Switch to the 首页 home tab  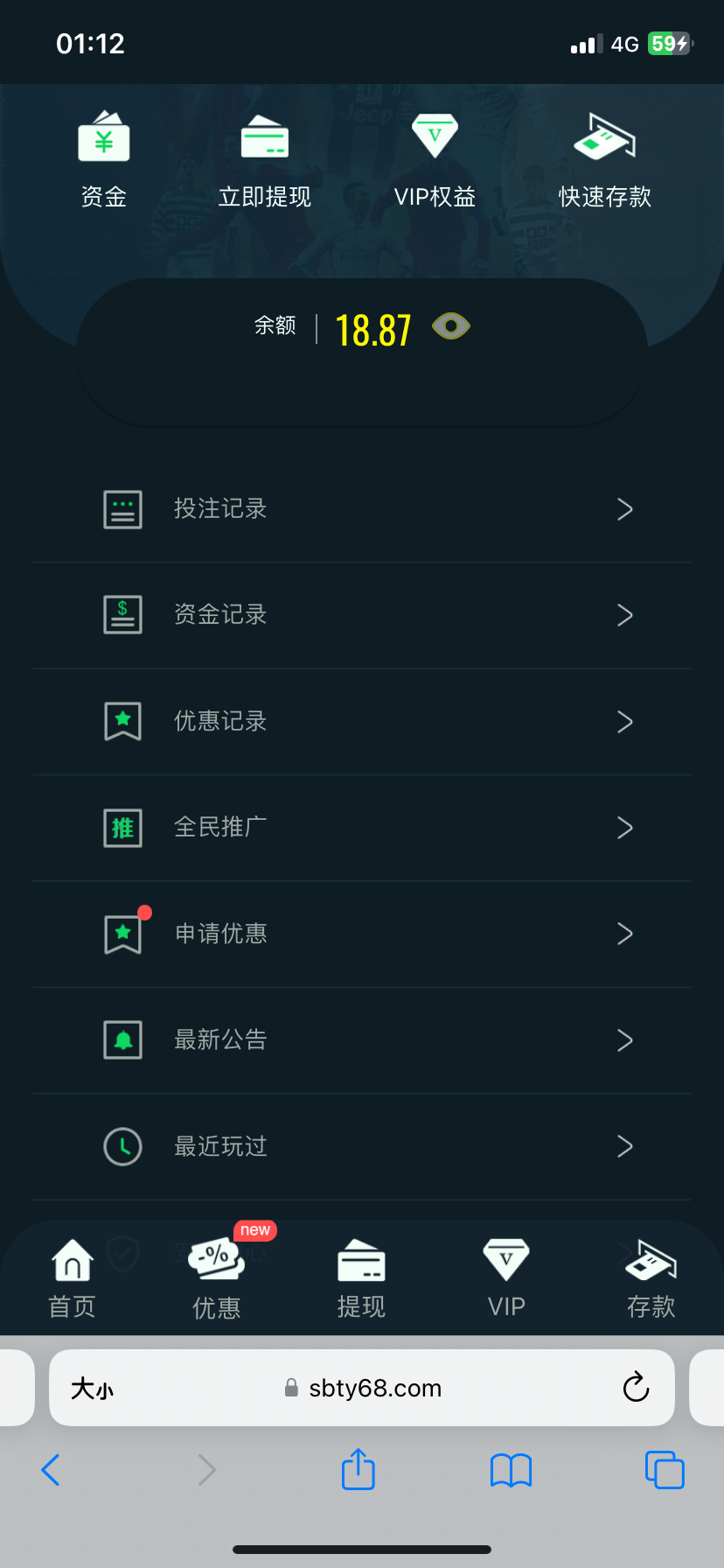[73, 1278]
